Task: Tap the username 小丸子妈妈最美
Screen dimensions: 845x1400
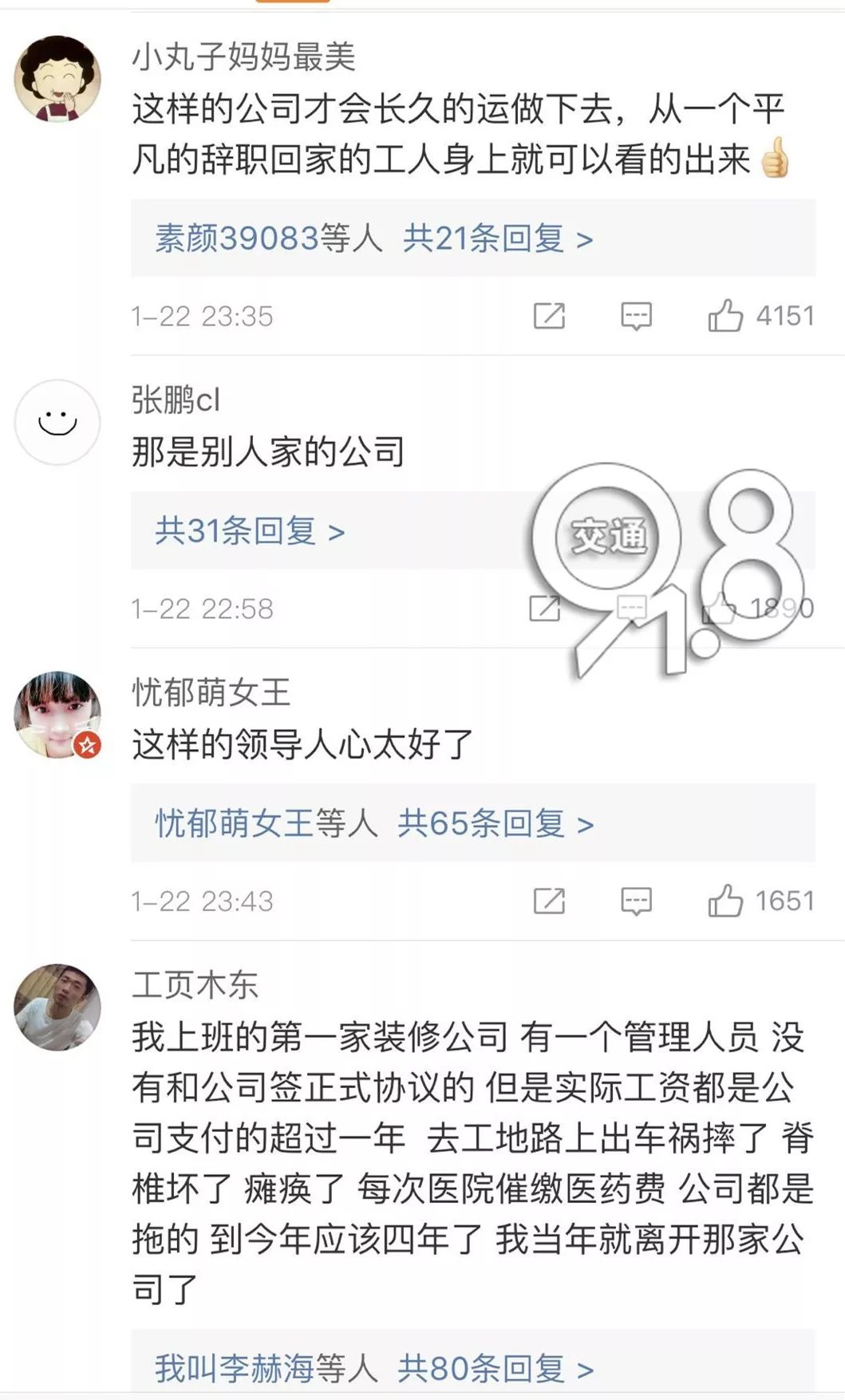Action: coord(243,57)
